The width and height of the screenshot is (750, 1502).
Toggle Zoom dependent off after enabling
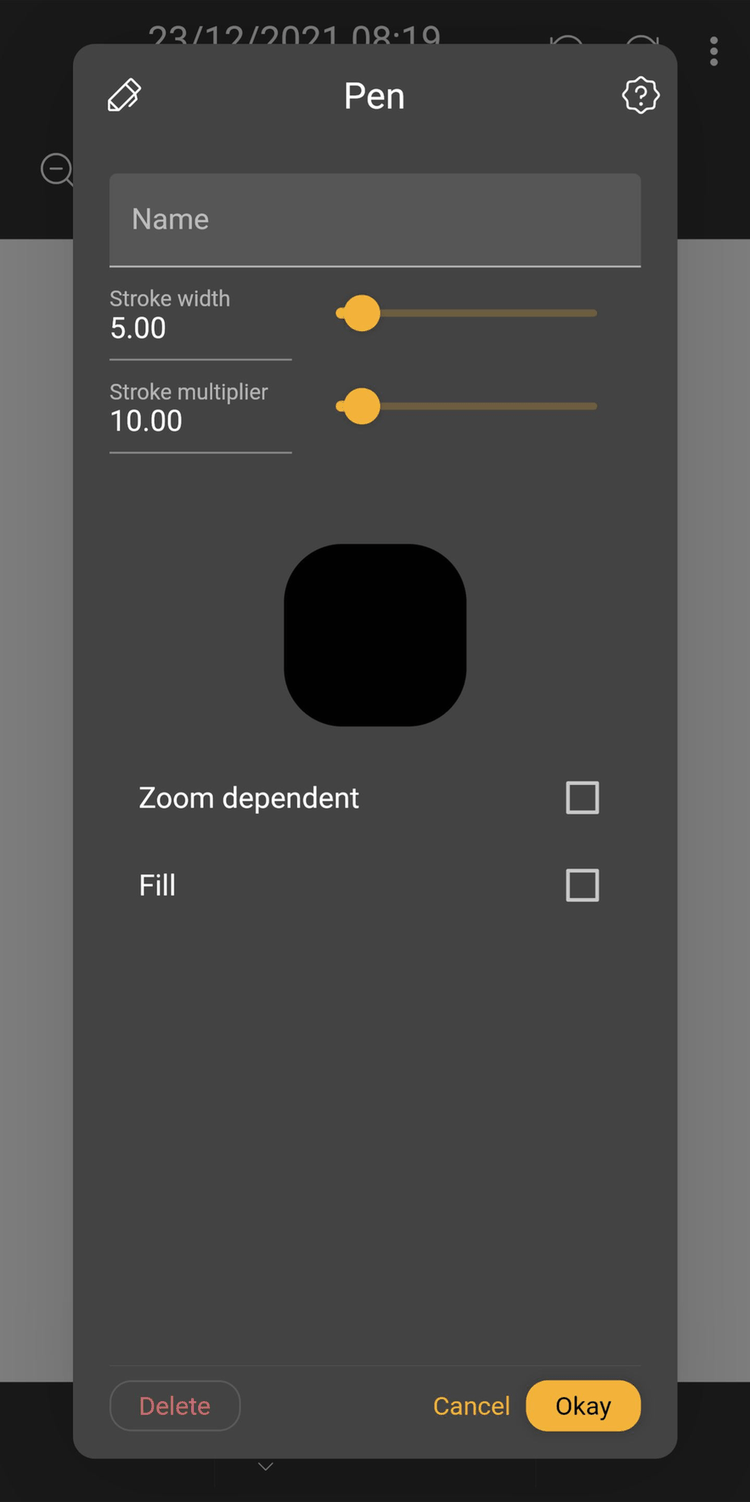[582, 797]
